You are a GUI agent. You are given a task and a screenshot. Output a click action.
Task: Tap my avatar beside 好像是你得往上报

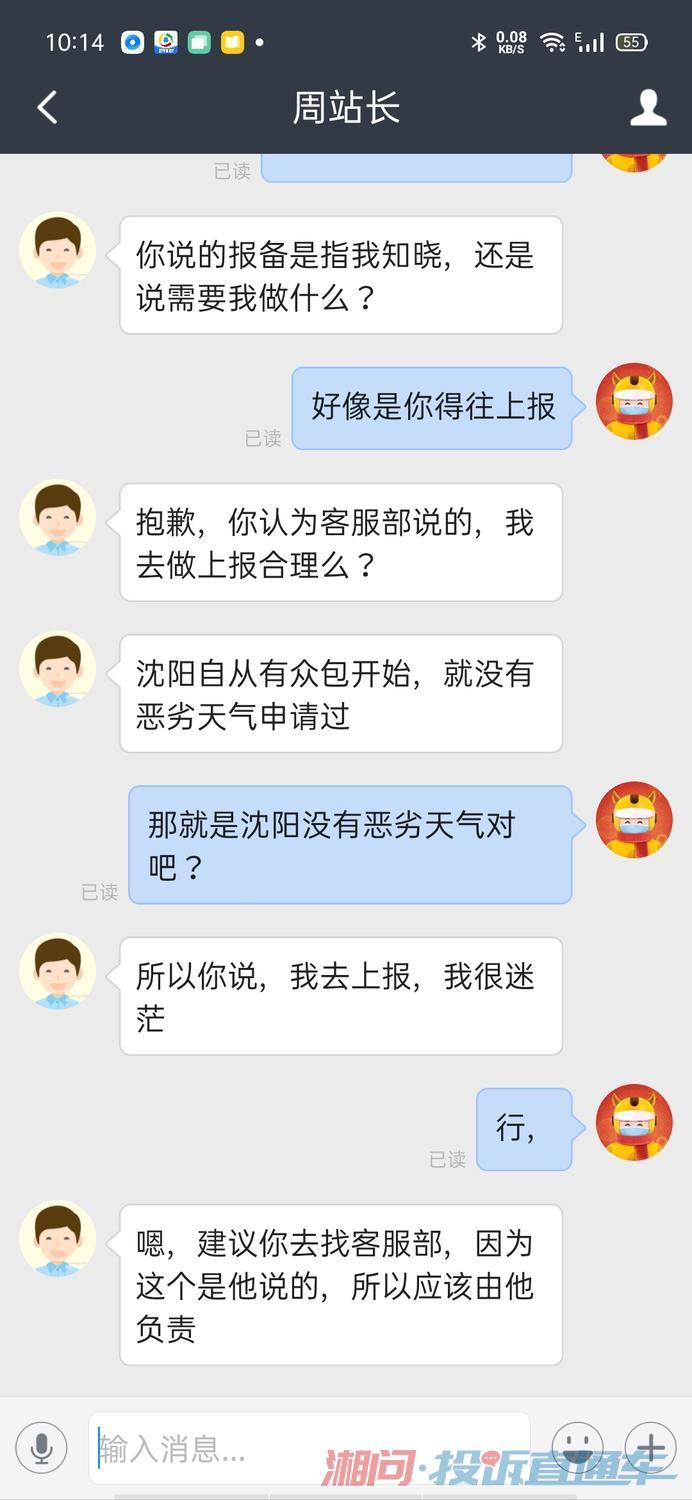click(x=634, y=402)
